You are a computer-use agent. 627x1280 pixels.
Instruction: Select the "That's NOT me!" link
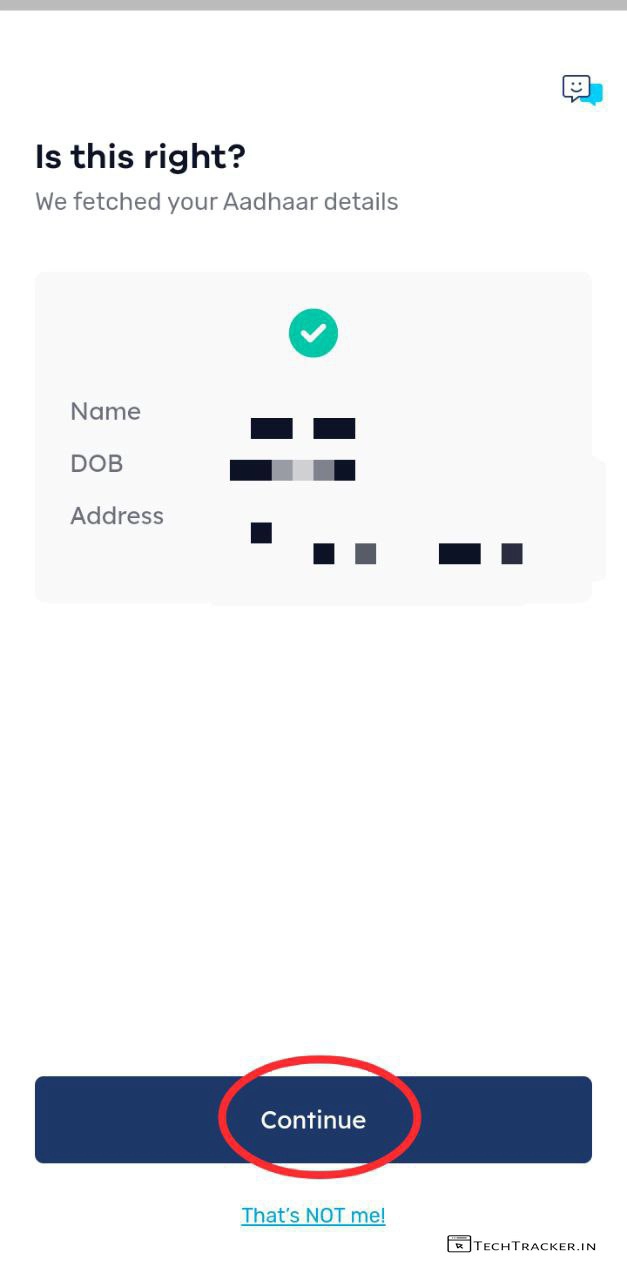click(x=313, y=1215)
